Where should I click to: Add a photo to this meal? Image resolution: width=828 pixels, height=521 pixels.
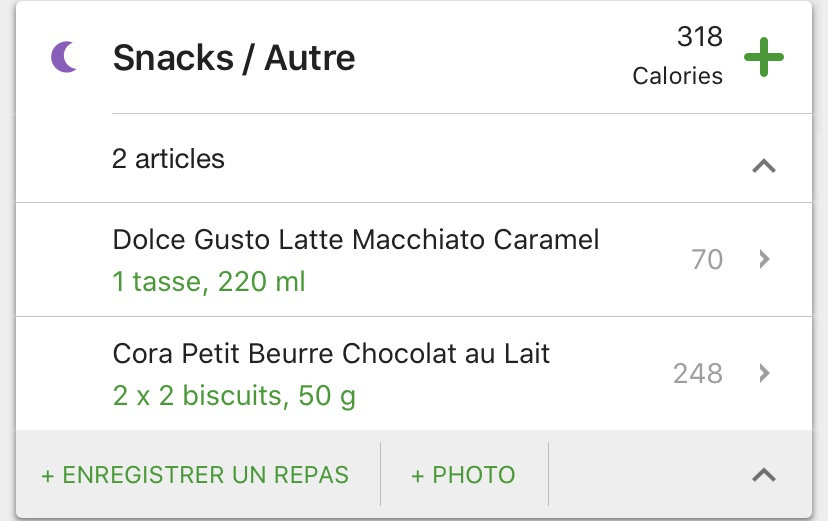tap(463, 475)
